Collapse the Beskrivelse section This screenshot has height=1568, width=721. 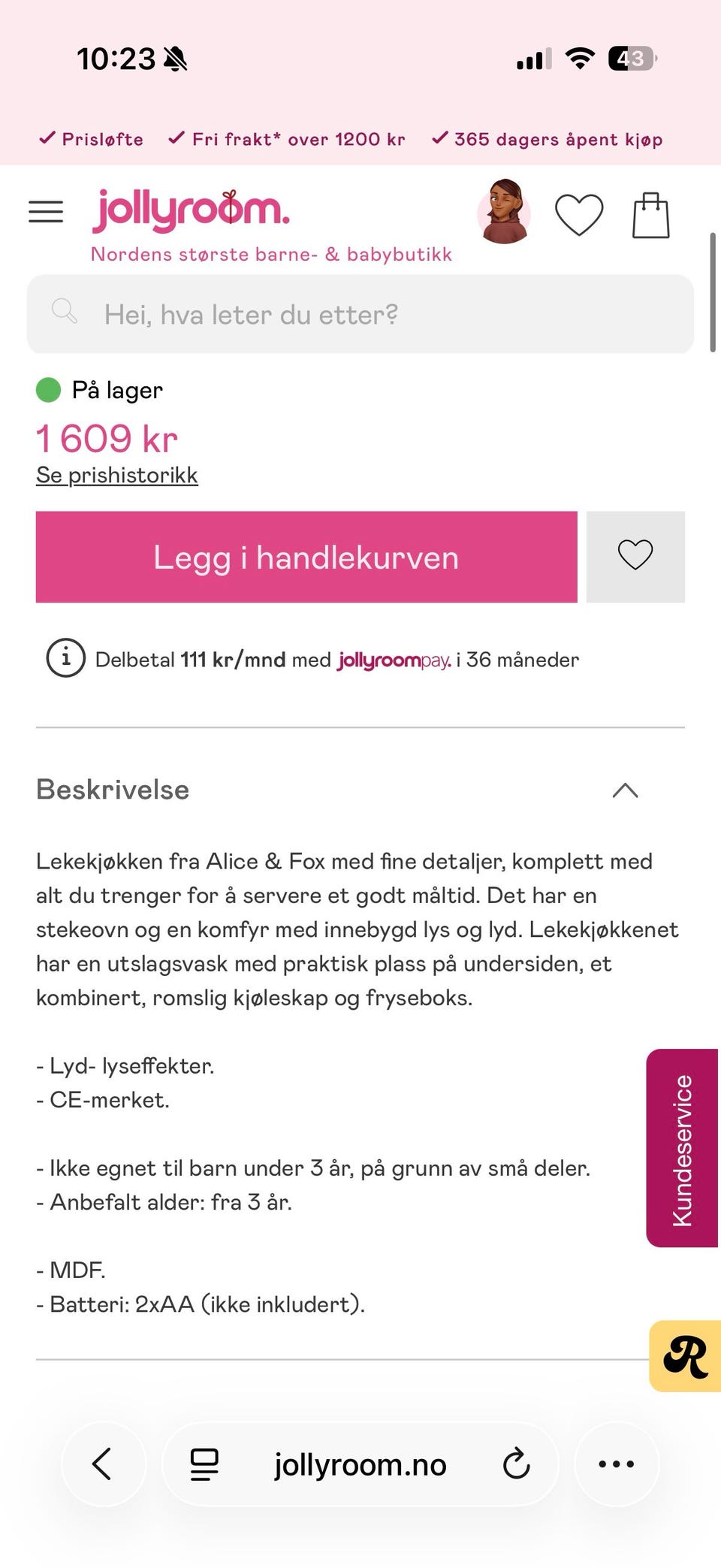626,790
